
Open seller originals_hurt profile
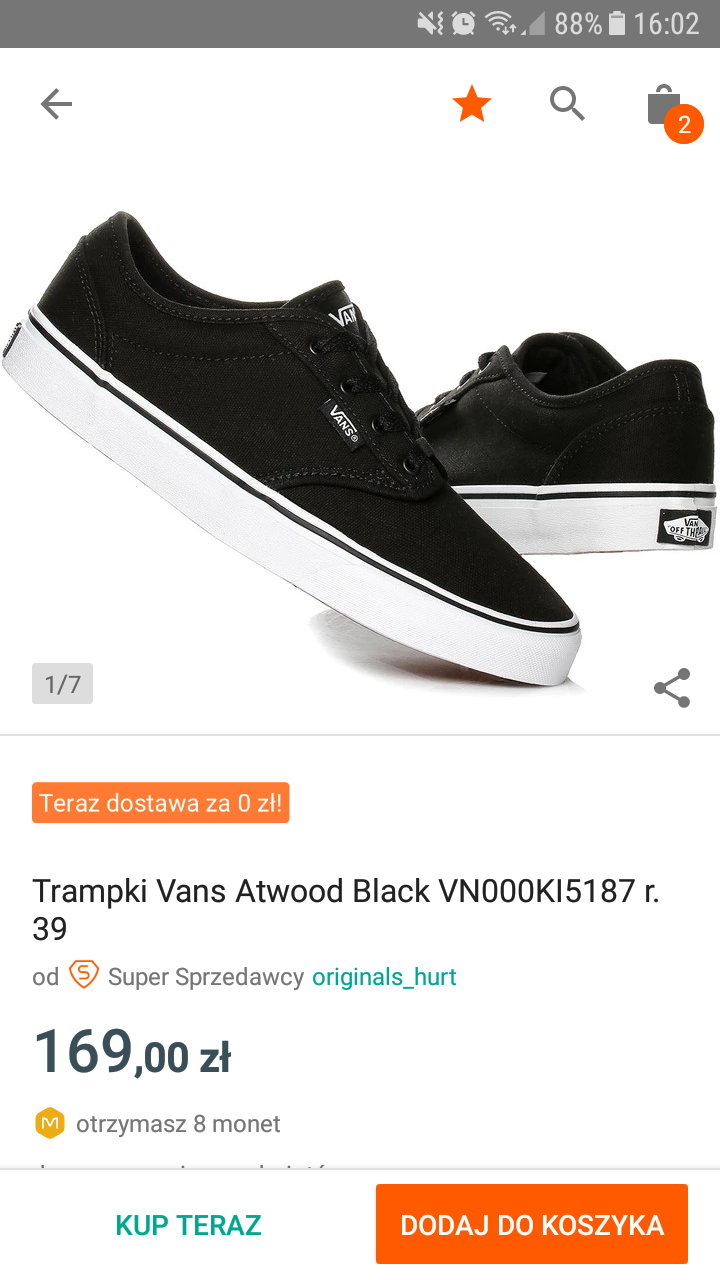(x=384, y=977)
